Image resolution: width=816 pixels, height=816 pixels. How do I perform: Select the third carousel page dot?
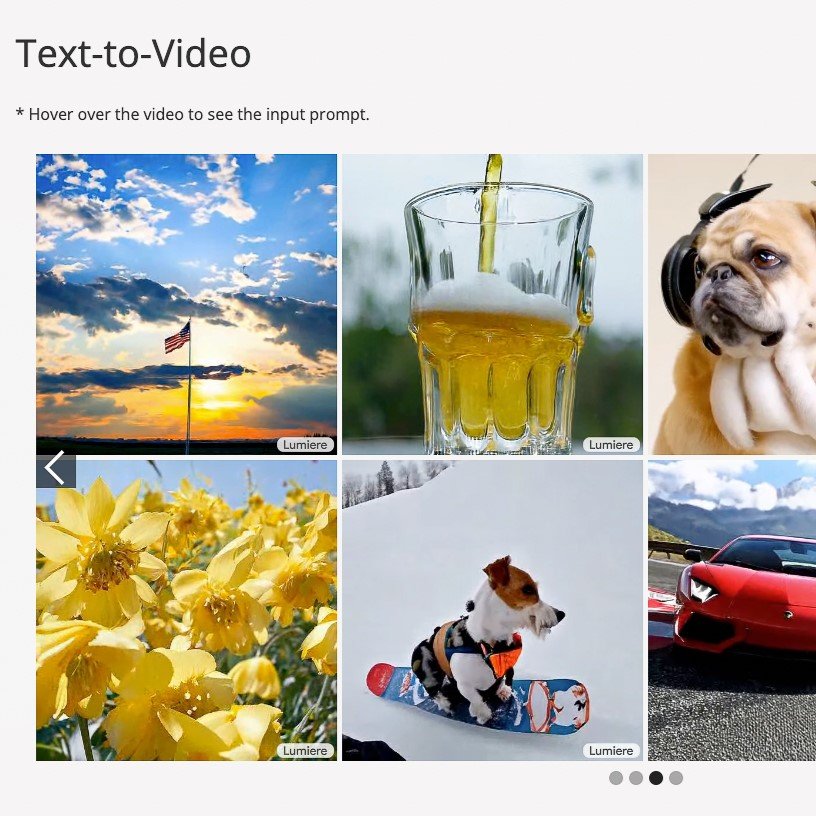(x=656, y=778)
